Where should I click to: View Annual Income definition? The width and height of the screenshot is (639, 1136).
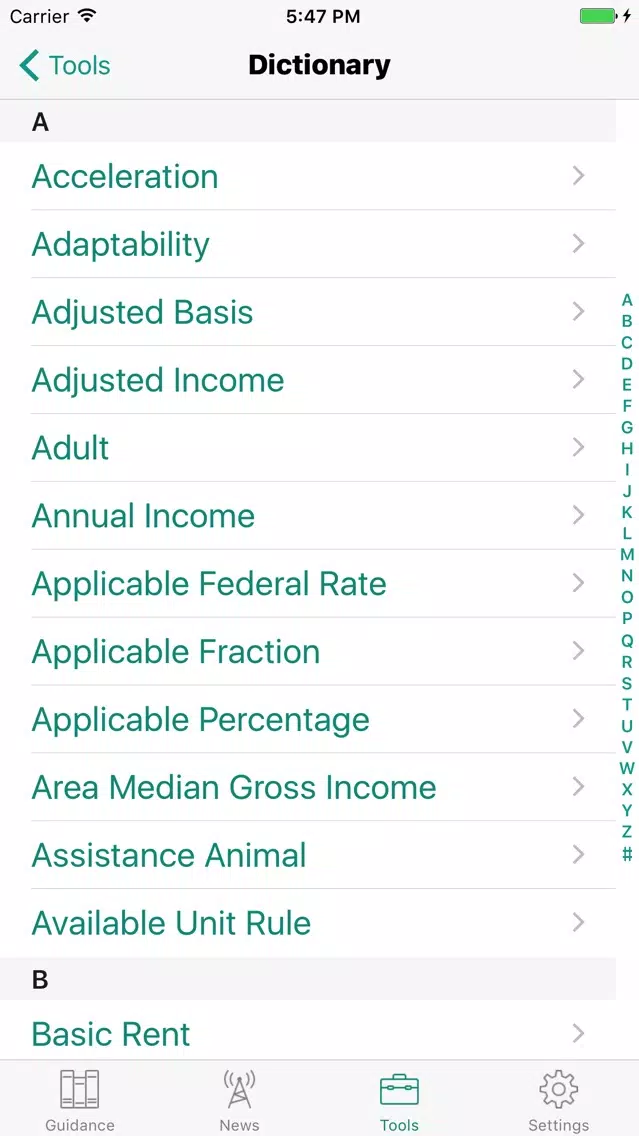point(308,516)
